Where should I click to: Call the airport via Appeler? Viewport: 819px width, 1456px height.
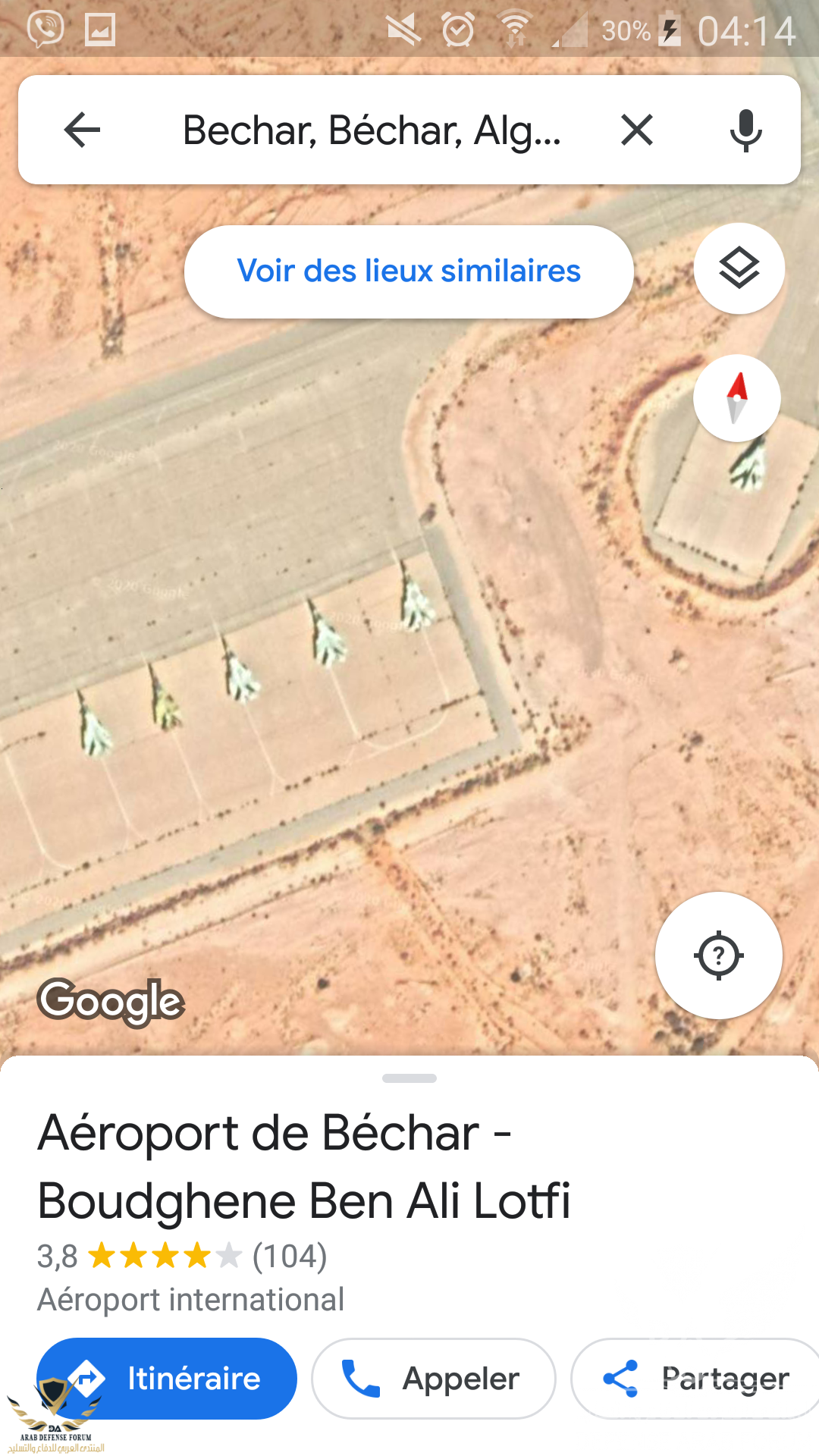(x=434, y=1378)
